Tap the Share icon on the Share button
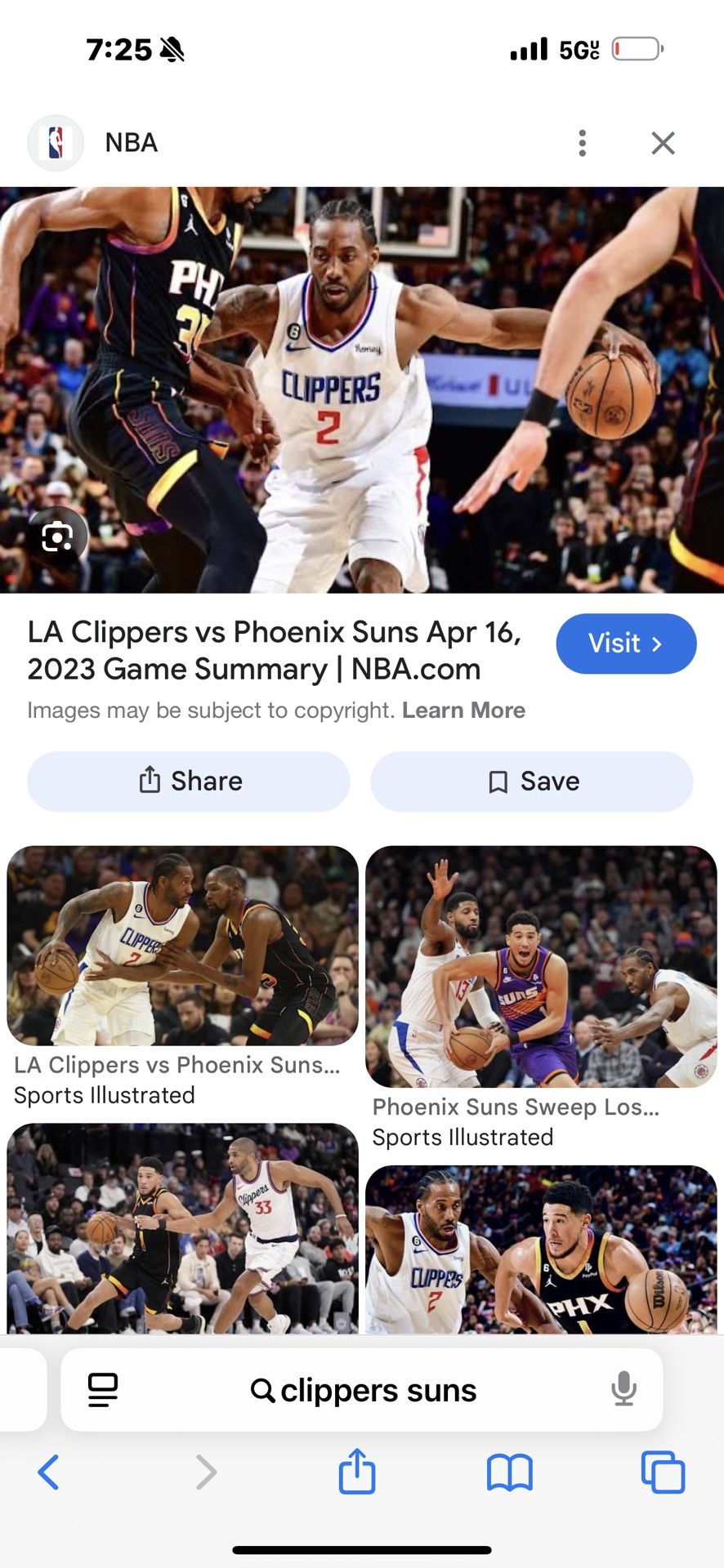 (x=150, y=781)
